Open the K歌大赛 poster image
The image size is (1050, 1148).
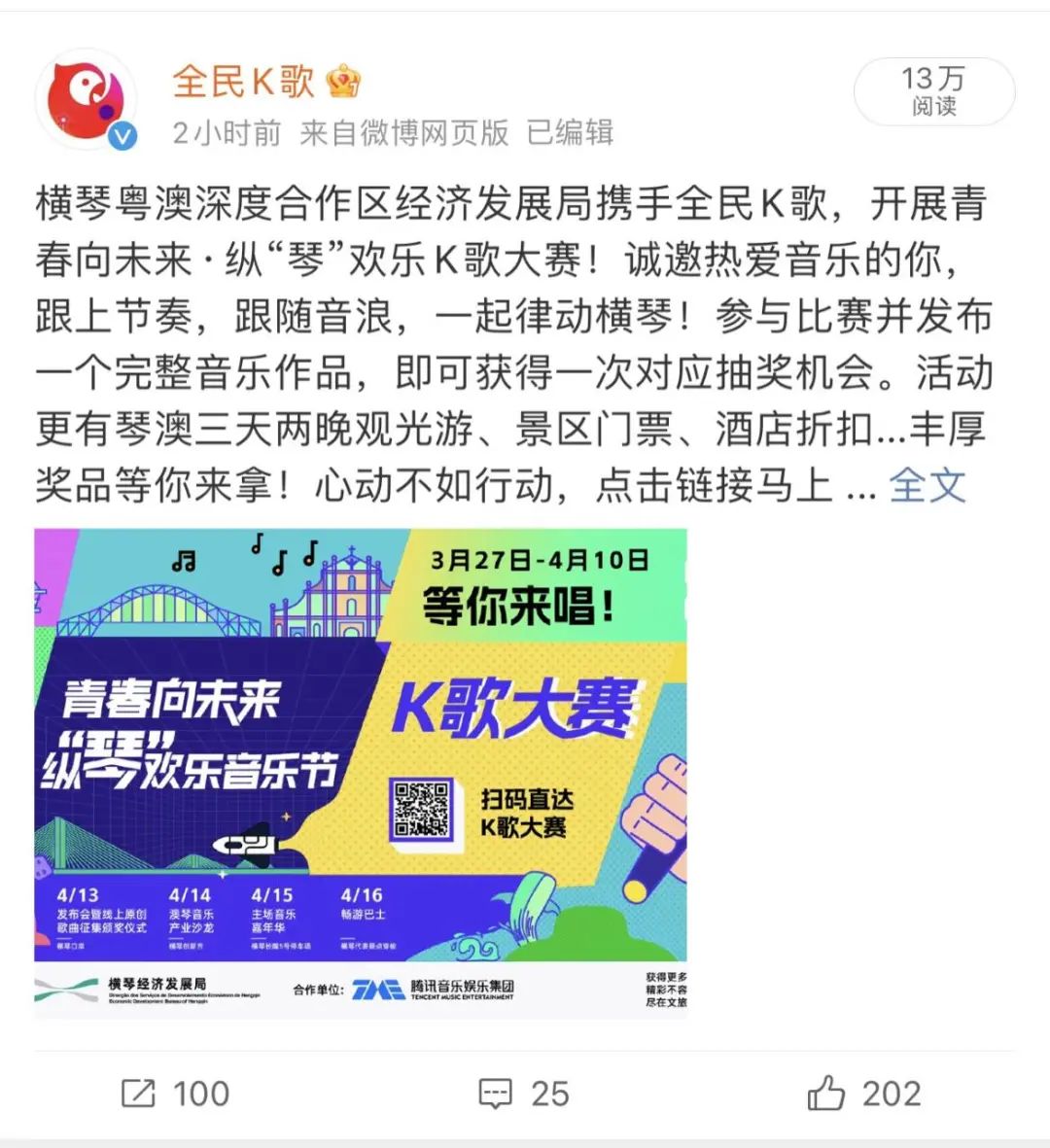(361, 773)
